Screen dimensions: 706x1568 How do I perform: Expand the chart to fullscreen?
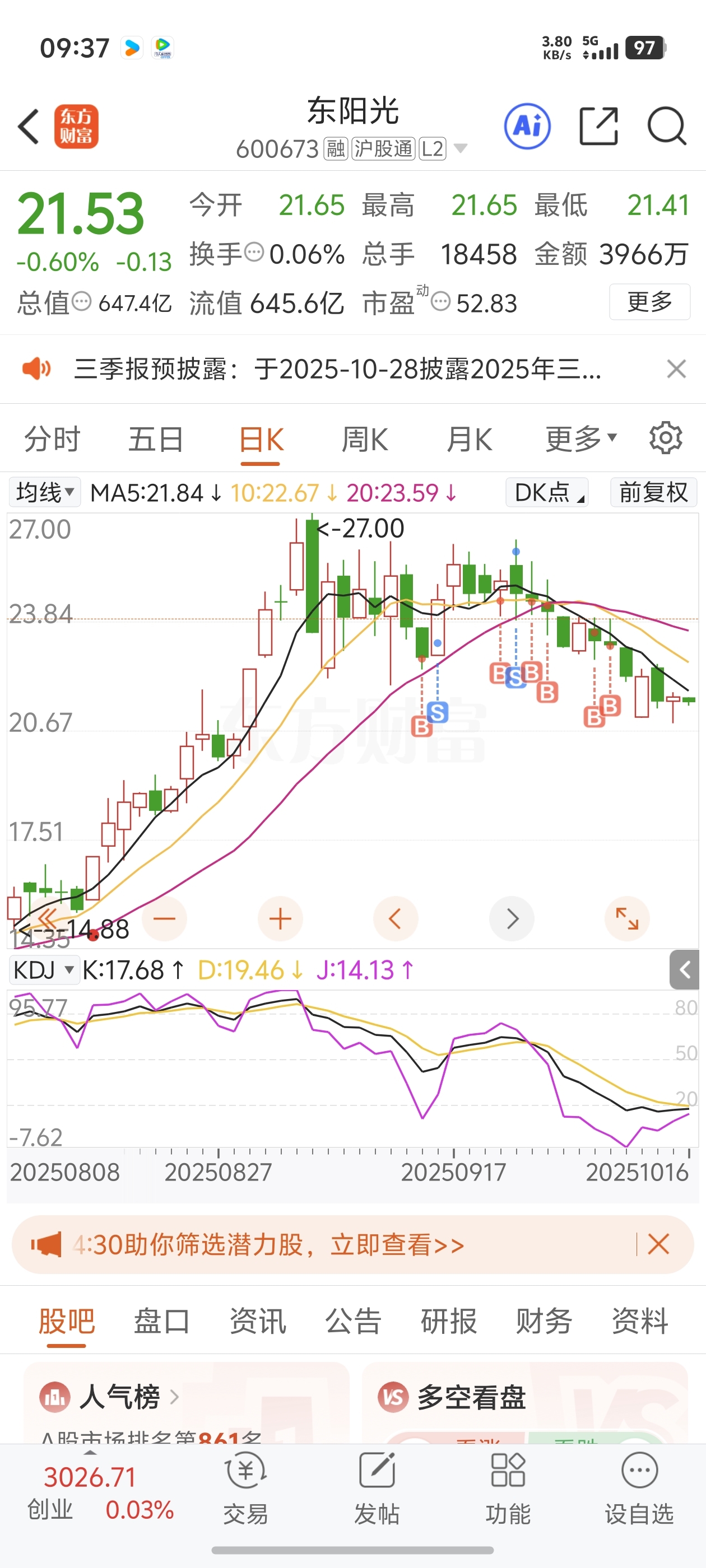(x=627, y=918)
